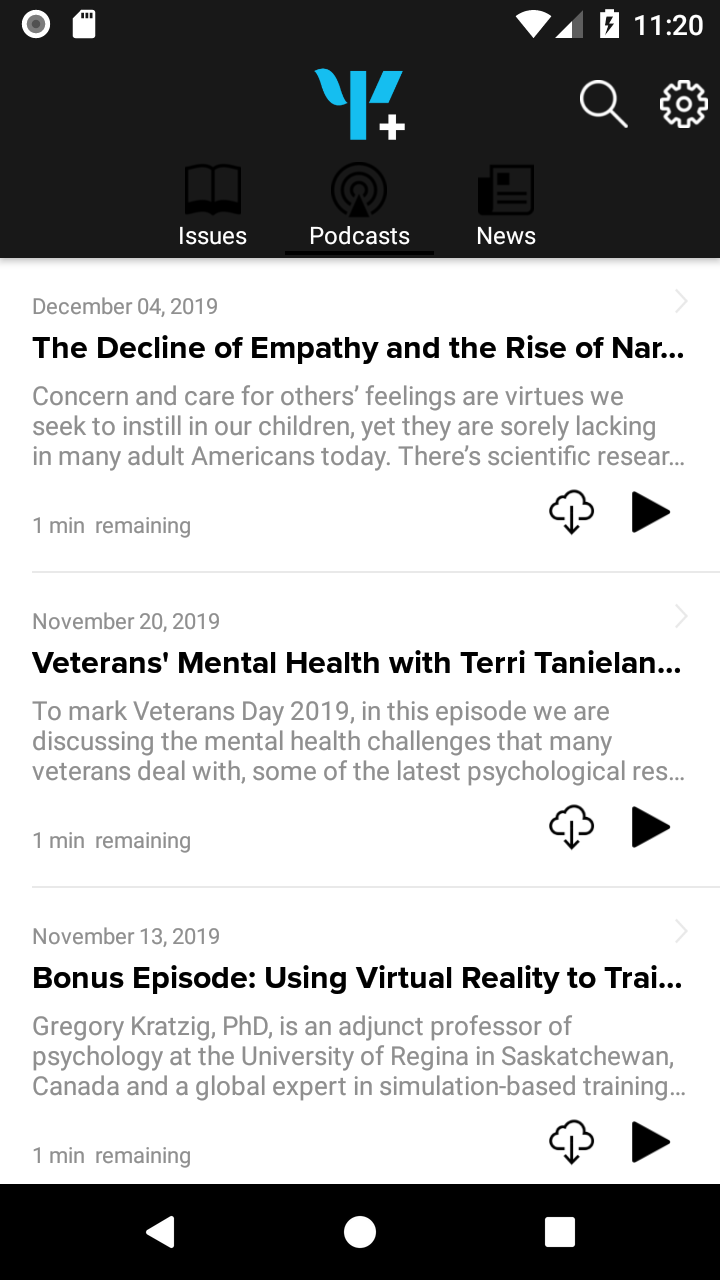This screenshot has width=720, height=1280.
Task: Open the app settings gear
Action: click(682, 102)
